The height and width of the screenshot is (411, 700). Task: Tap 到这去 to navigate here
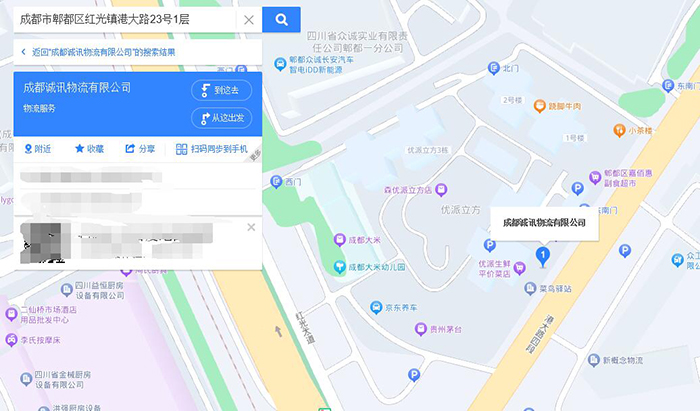coord(221,90)
